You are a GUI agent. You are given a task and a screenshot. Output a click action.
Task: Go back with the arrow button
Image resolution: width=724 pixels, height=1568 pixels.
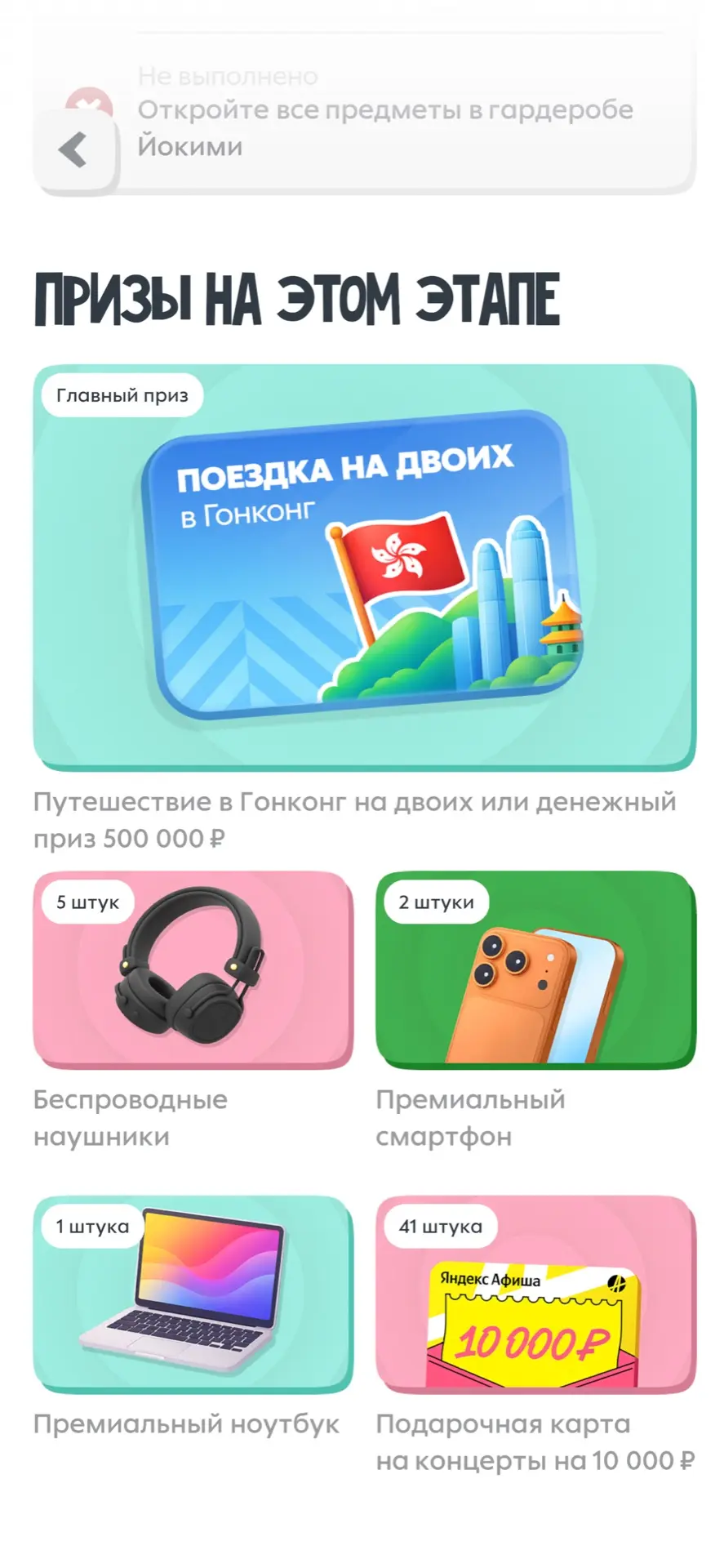coord(74,151)
